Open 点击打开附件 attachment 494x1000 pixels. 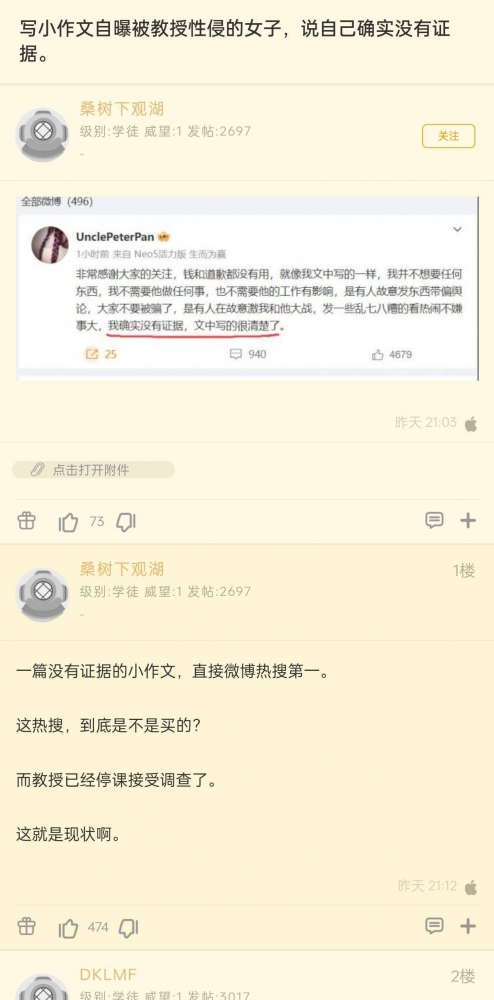click(x=93, y=470)
